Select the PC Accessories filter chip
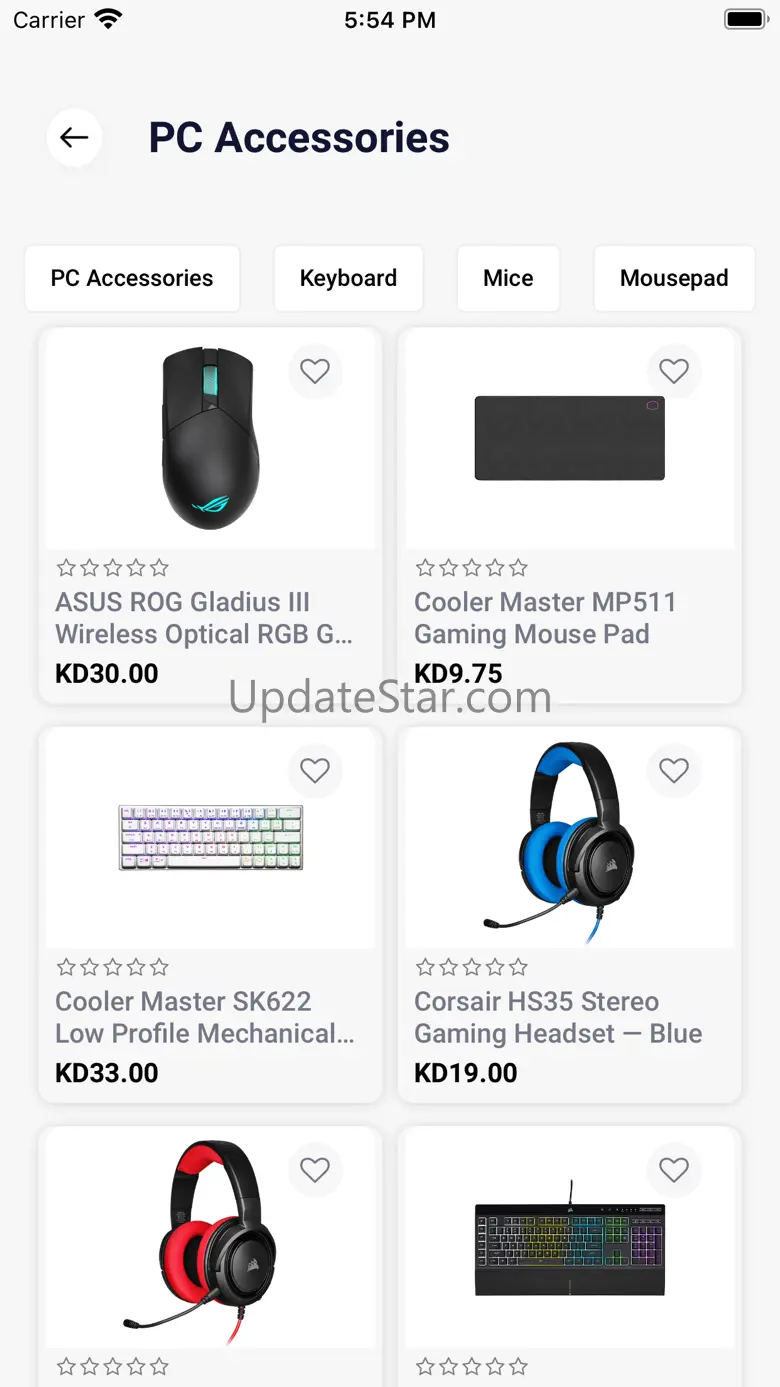This screenshot has width=780, height=1387. 132,278
